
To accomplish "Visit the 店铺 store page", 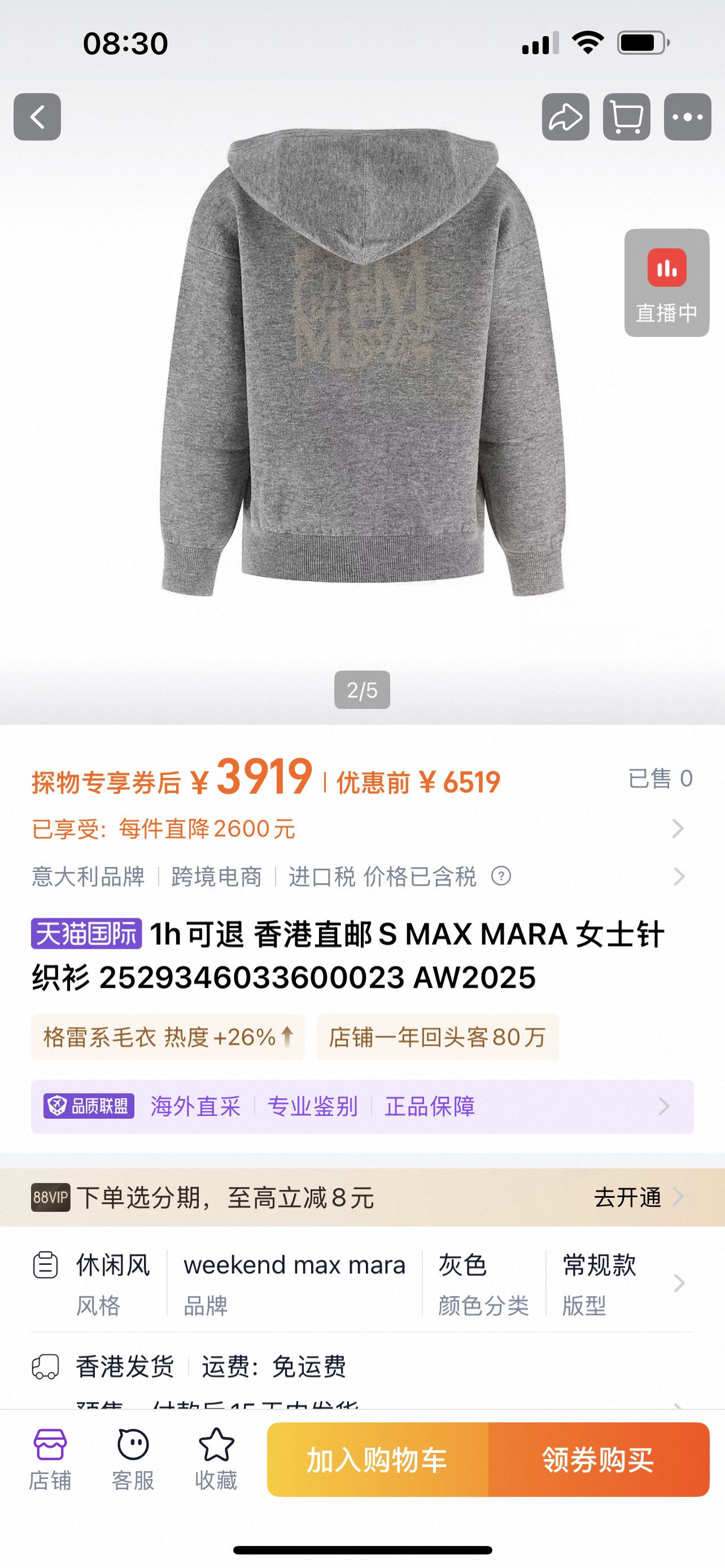I will [x=50, y=1460].
